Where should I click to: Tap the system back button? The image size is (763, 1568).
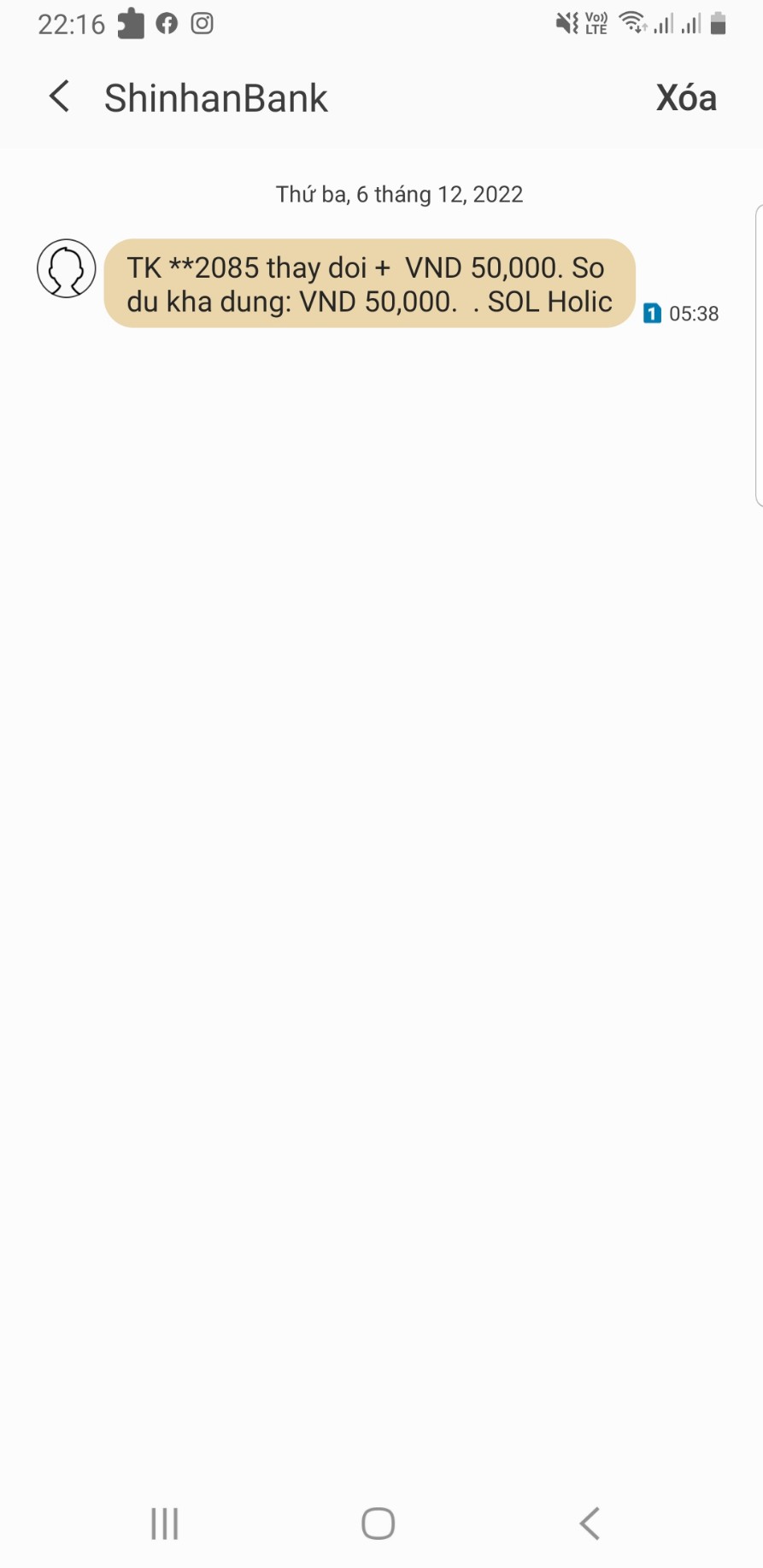click(x=590, y=1523)
